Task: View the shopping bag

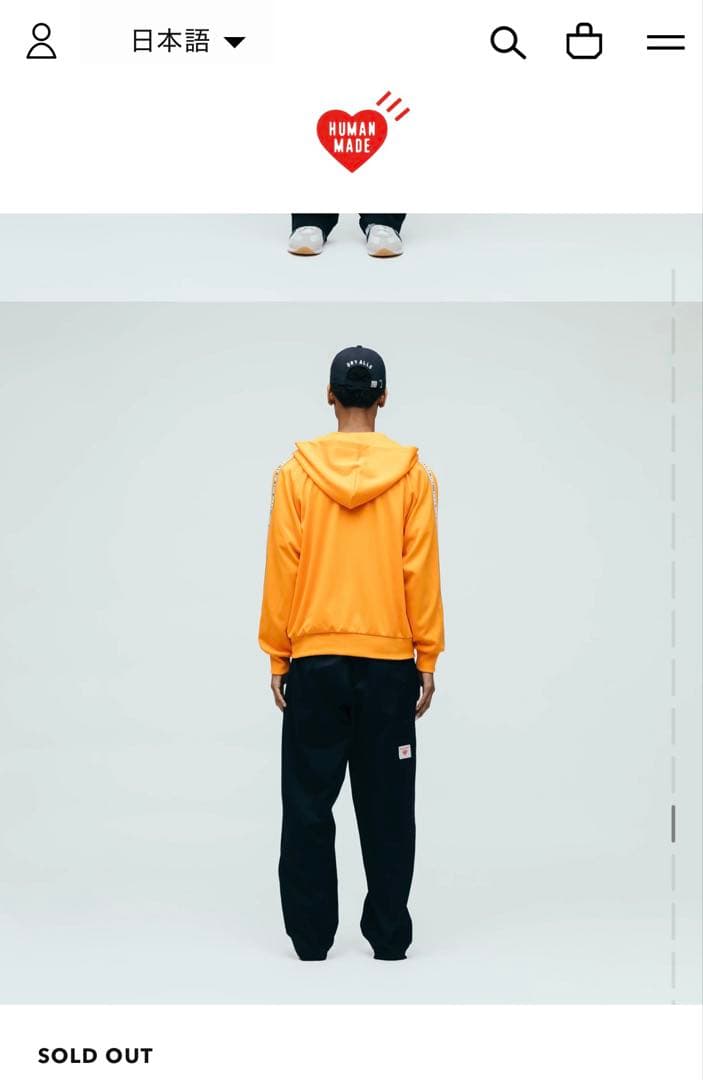Action: pyautogui.click(x=584, y=42)
